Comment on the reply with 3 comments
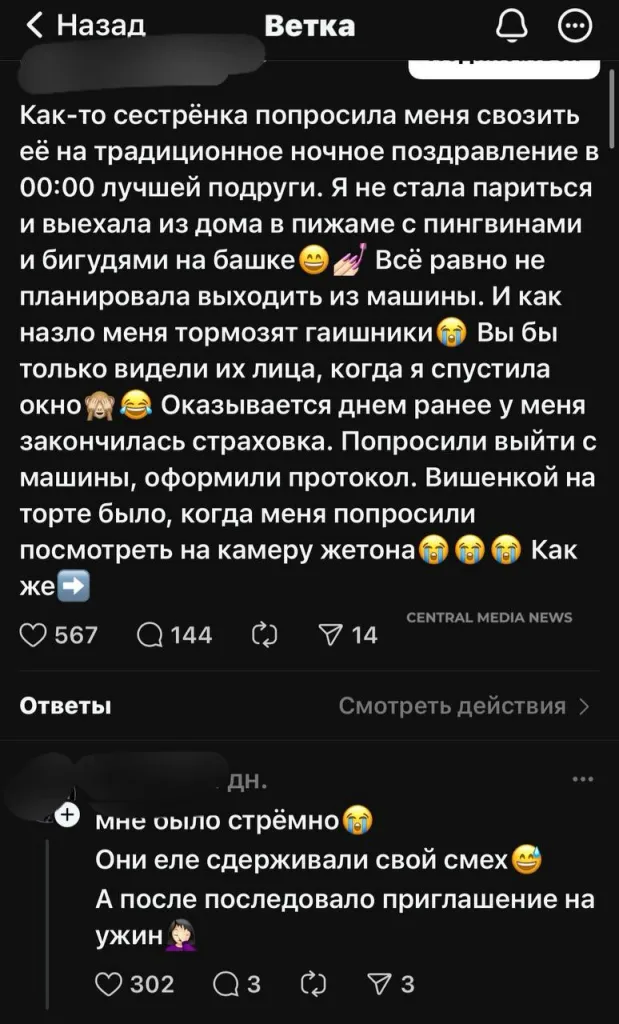 point(225,984)
